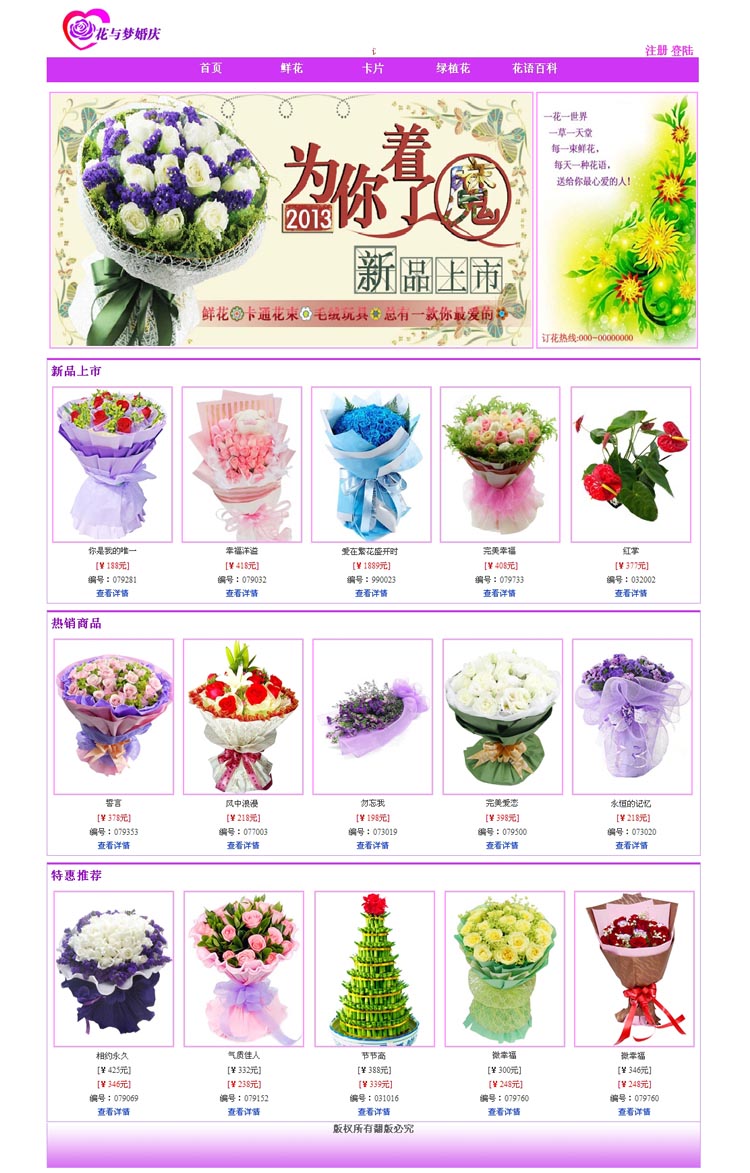750x1173 pixels.
Task: Select the 红掌 plant picture
Action: (x=630, y=464)
